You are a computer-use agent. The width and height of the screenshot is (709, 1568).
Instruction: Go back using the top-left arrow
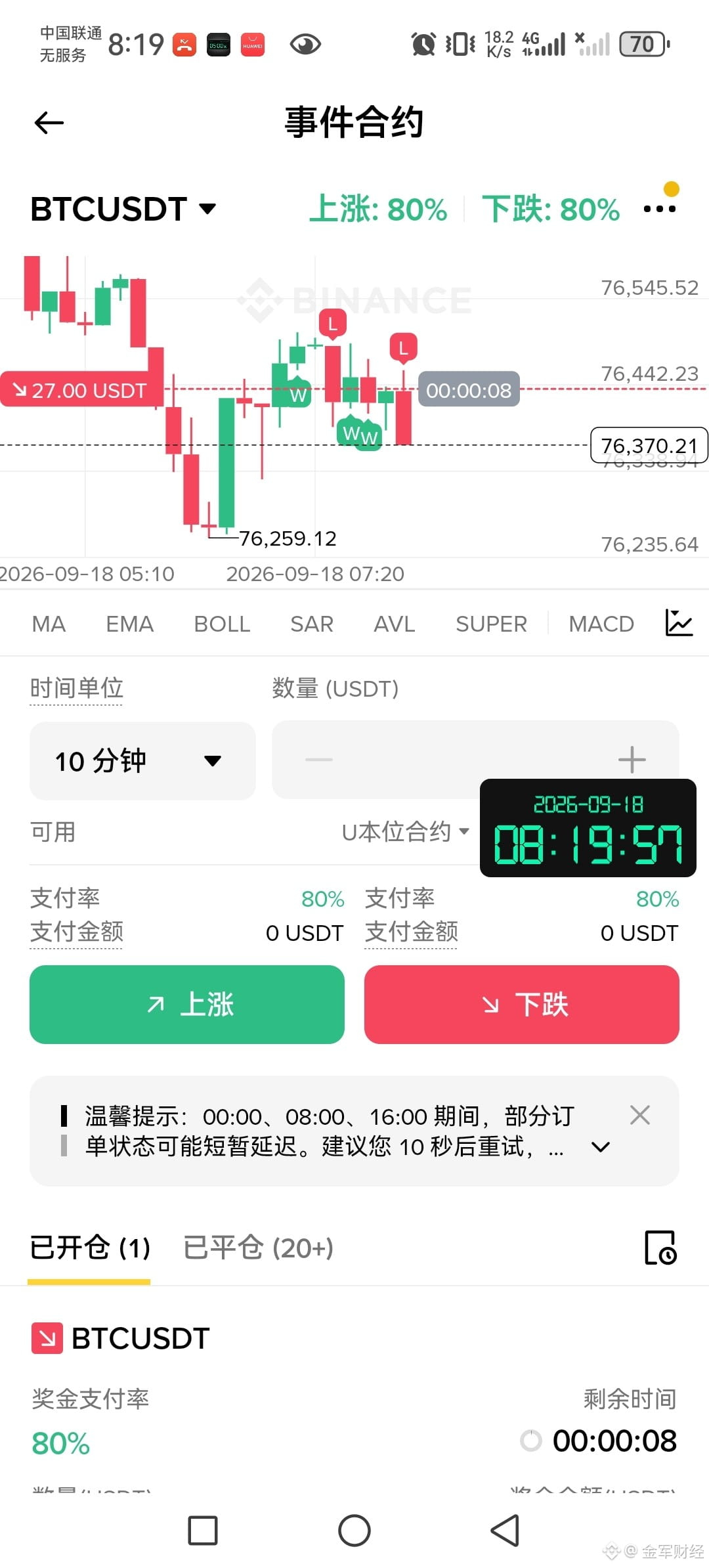tap(49, 123)
